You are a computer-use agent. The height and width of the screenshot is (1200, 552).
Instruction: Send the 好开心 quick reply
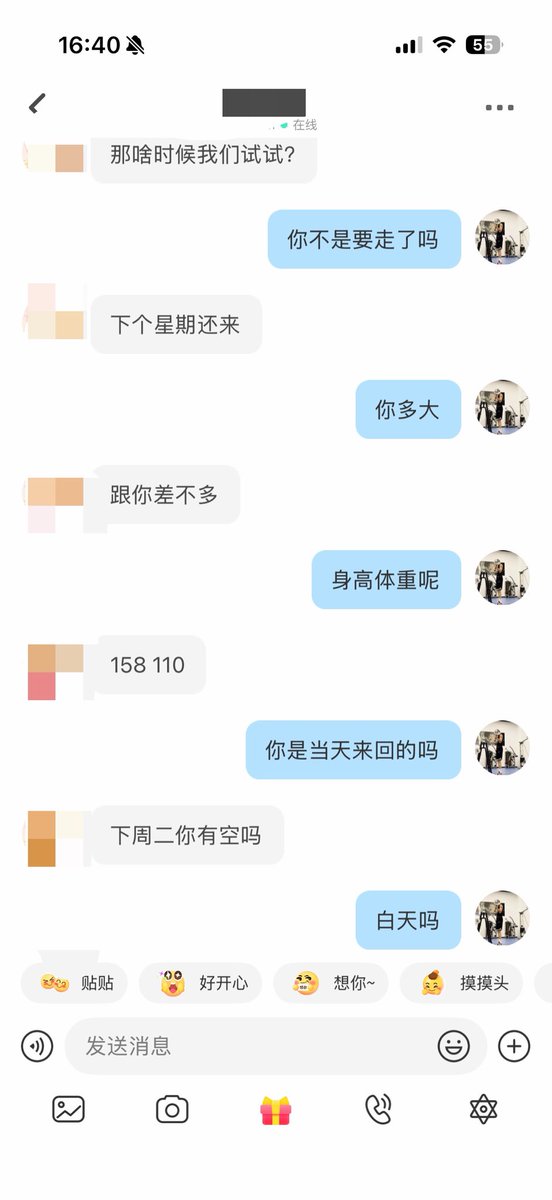tap(201, 983)
